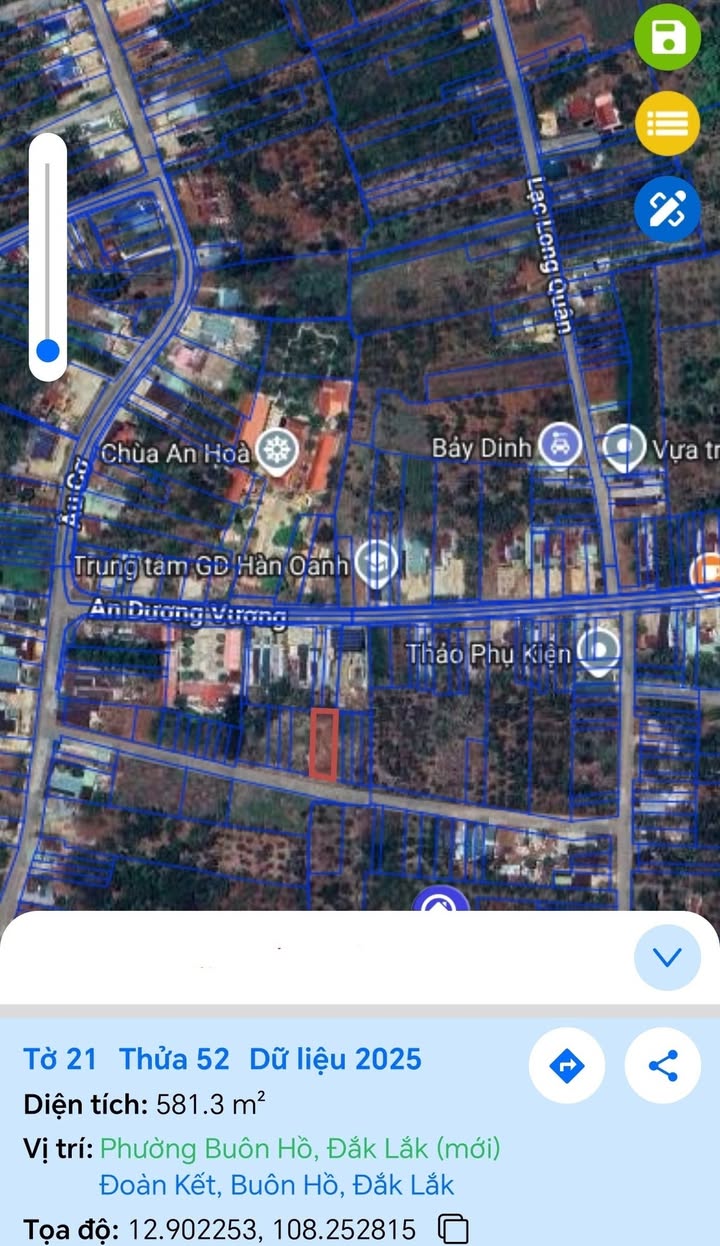
Task: Activate the blue measure and draw tool
Action: [x=667, y=208]
